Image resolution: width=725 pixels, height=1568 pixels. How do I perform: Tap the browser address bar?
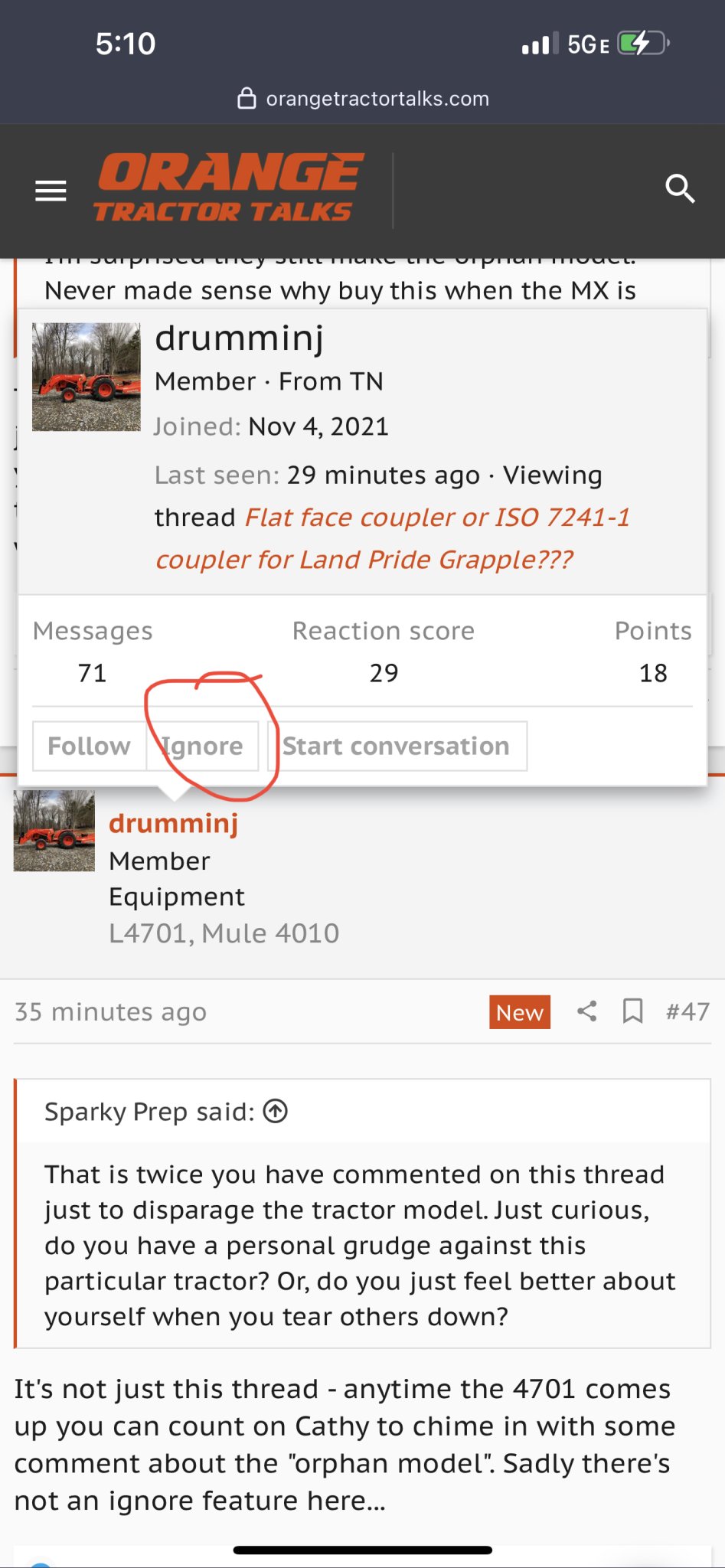coord(363,99)
